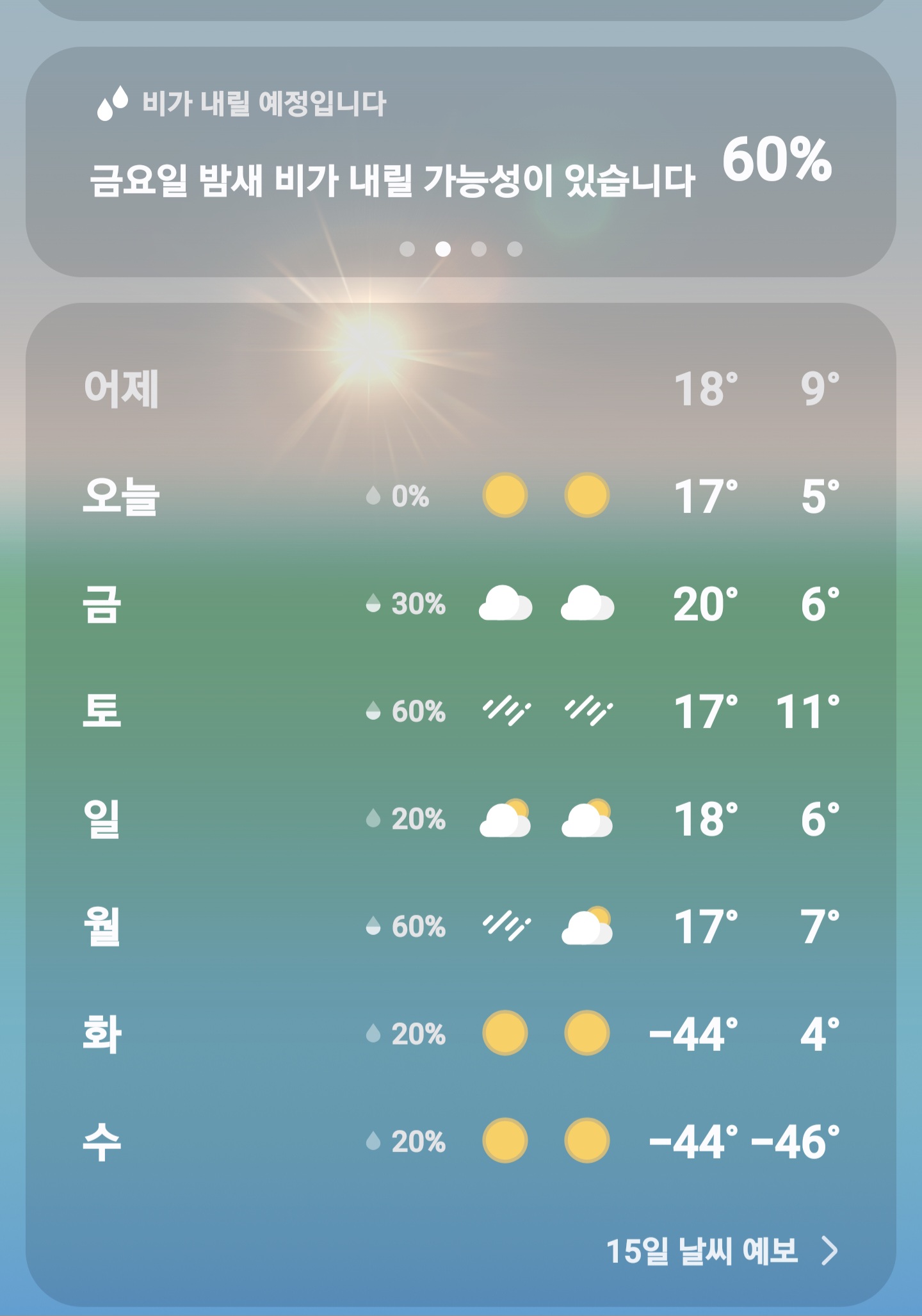Open the 화 forecast row
The width and height of the screenshot is (922, 1316).
pyautogui.click(x=460, y=1034)
